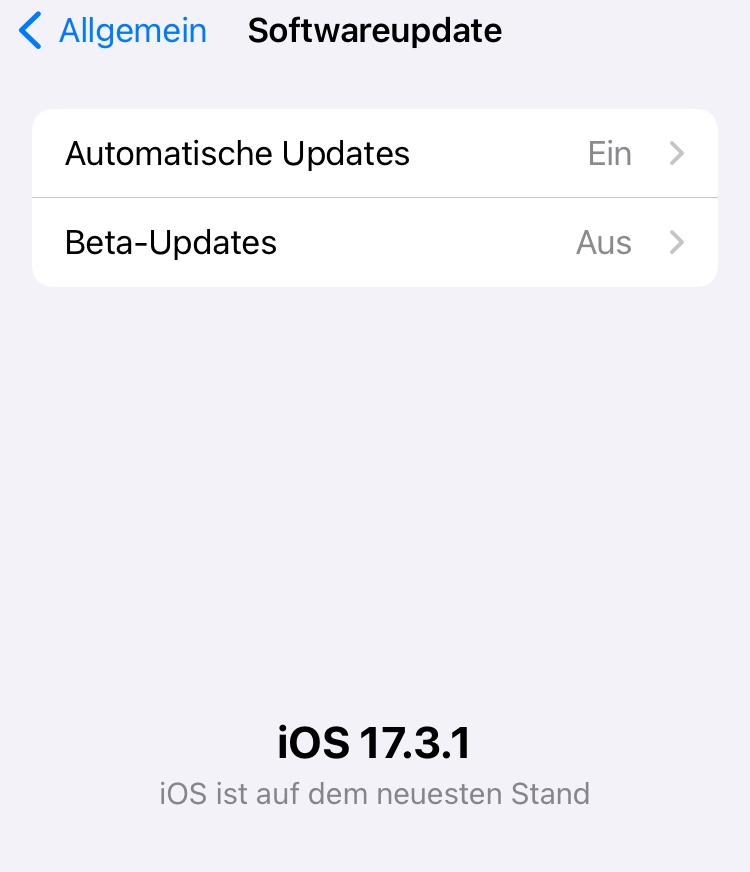This screenshot has width=750, height=872.
Task: Open Automatische Updates settings
Action: coord(374,154)
